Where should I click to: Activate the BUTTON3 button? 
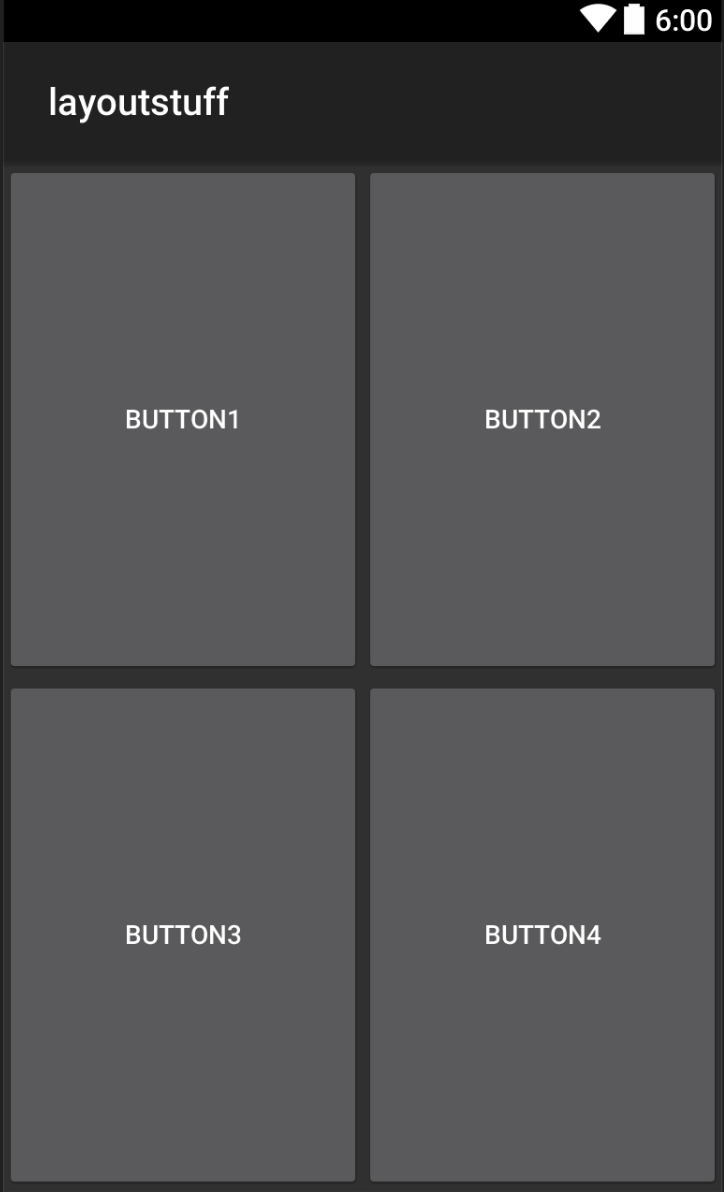coord(183,935)
